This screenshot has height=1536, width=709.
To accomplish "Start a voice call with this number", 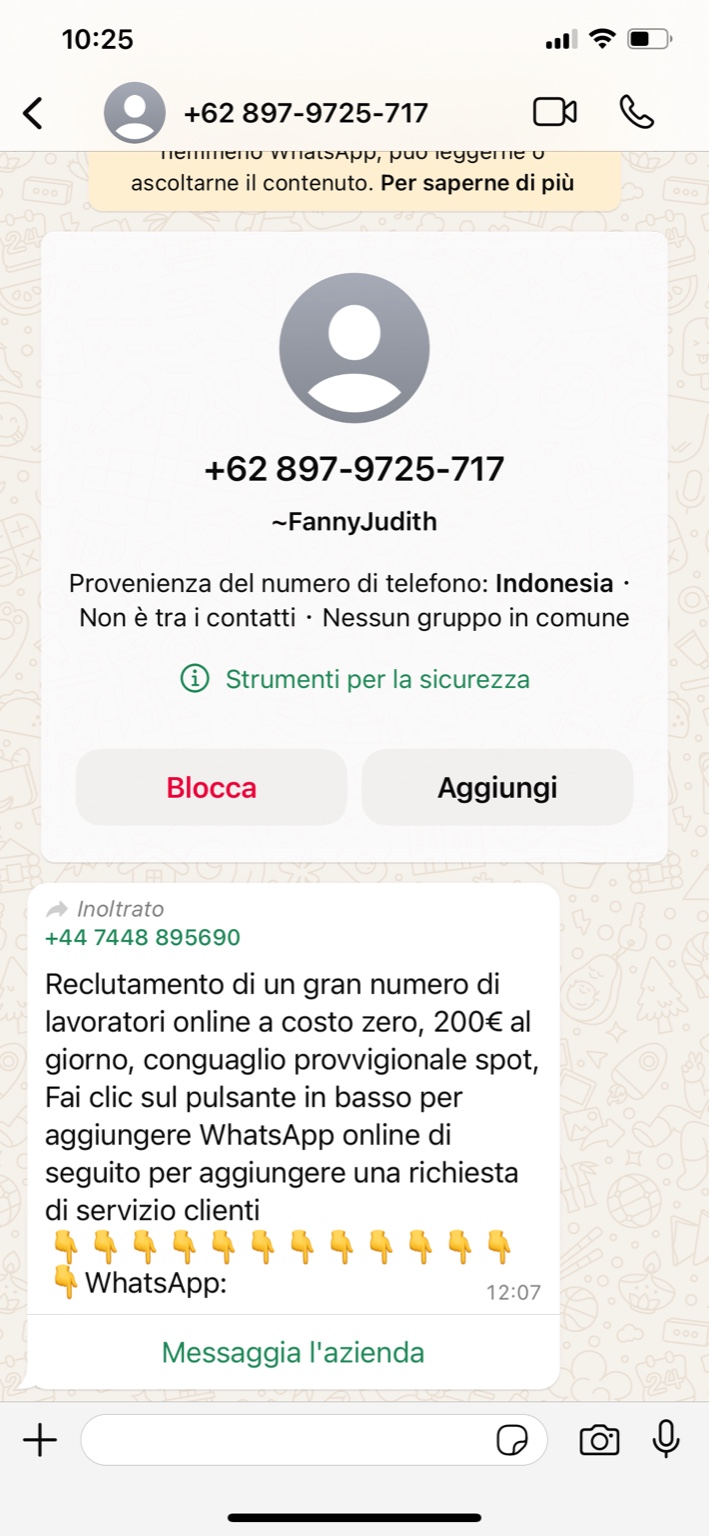I will pyautogui.click(x=637, y=112).
